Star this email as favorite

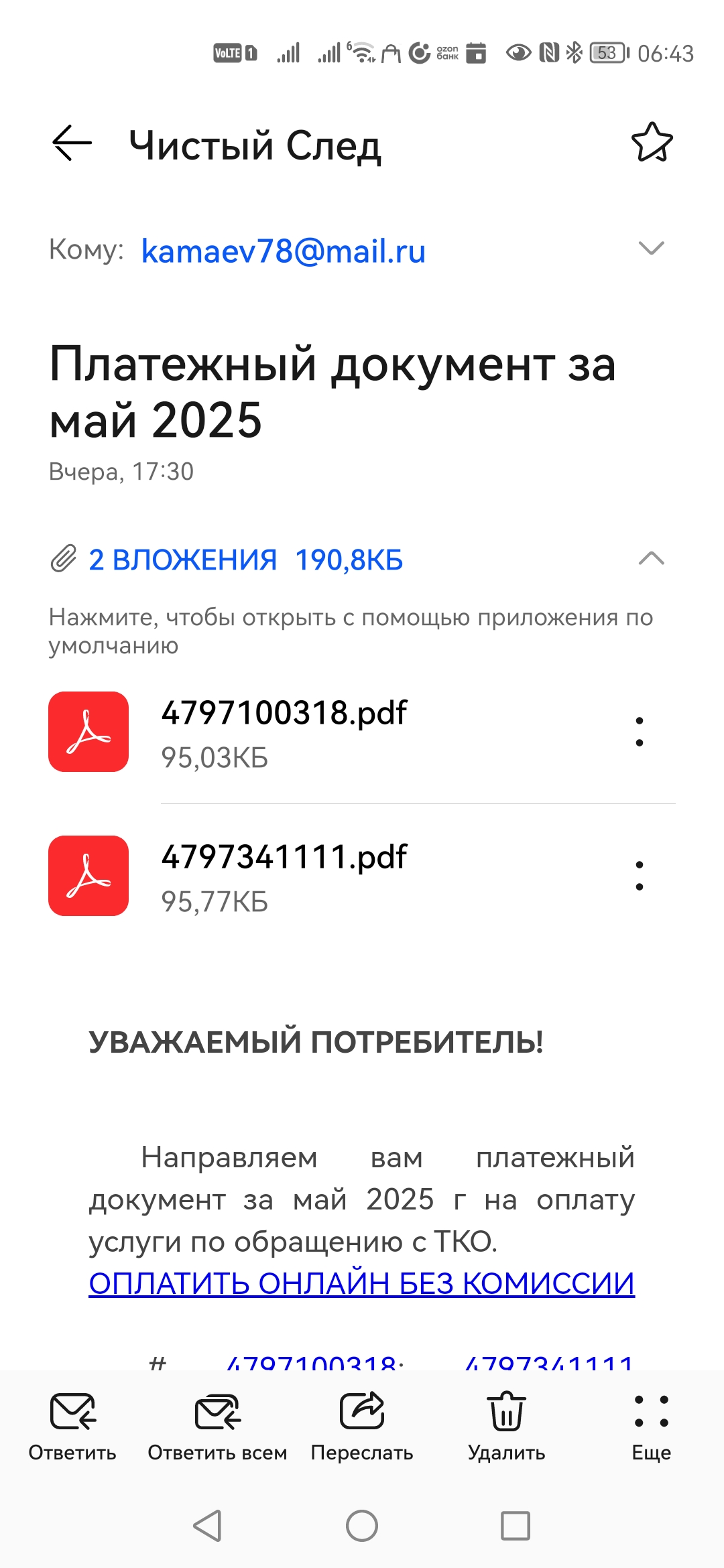point(652,143)
